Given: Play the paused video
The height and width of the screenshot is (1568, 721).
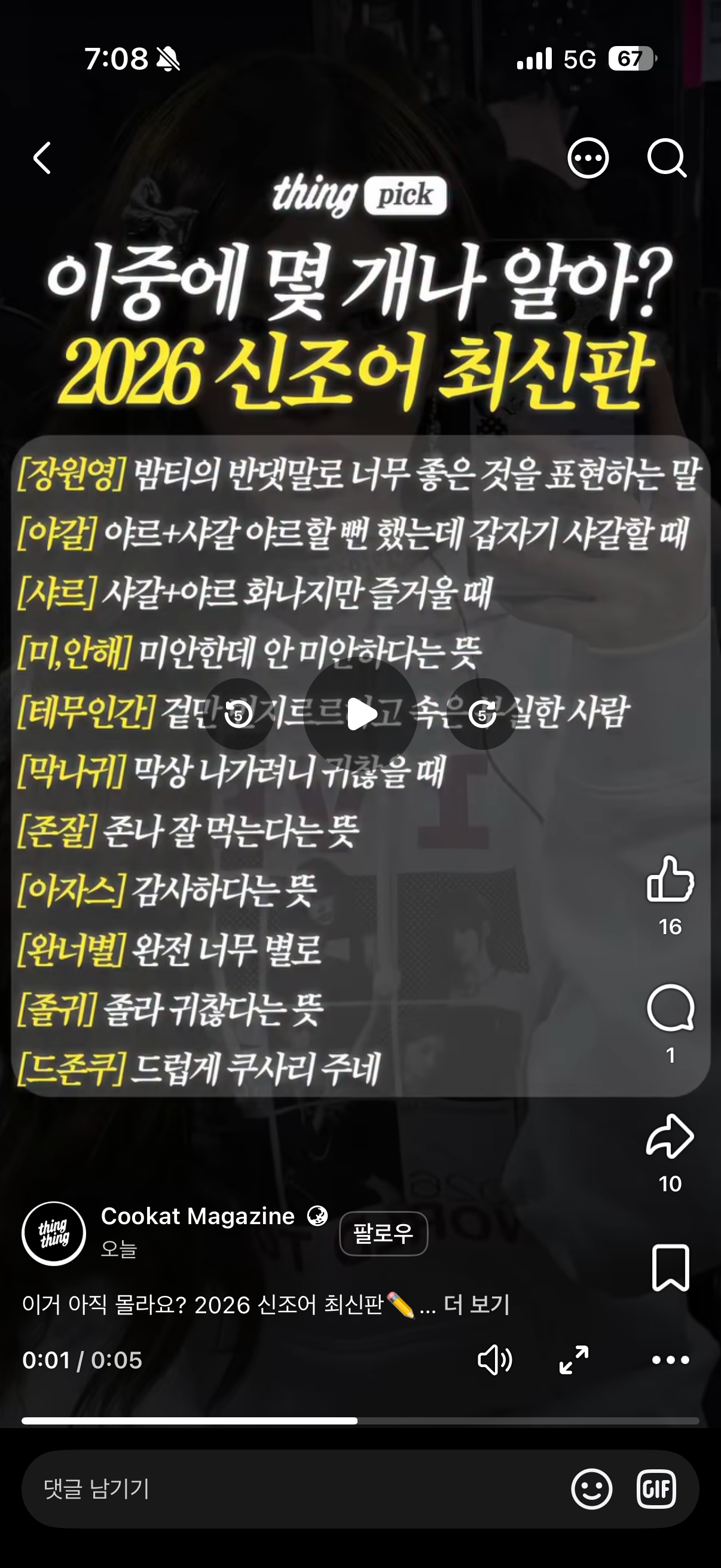Looking at the screenshot, I should (x=360, y=714).
